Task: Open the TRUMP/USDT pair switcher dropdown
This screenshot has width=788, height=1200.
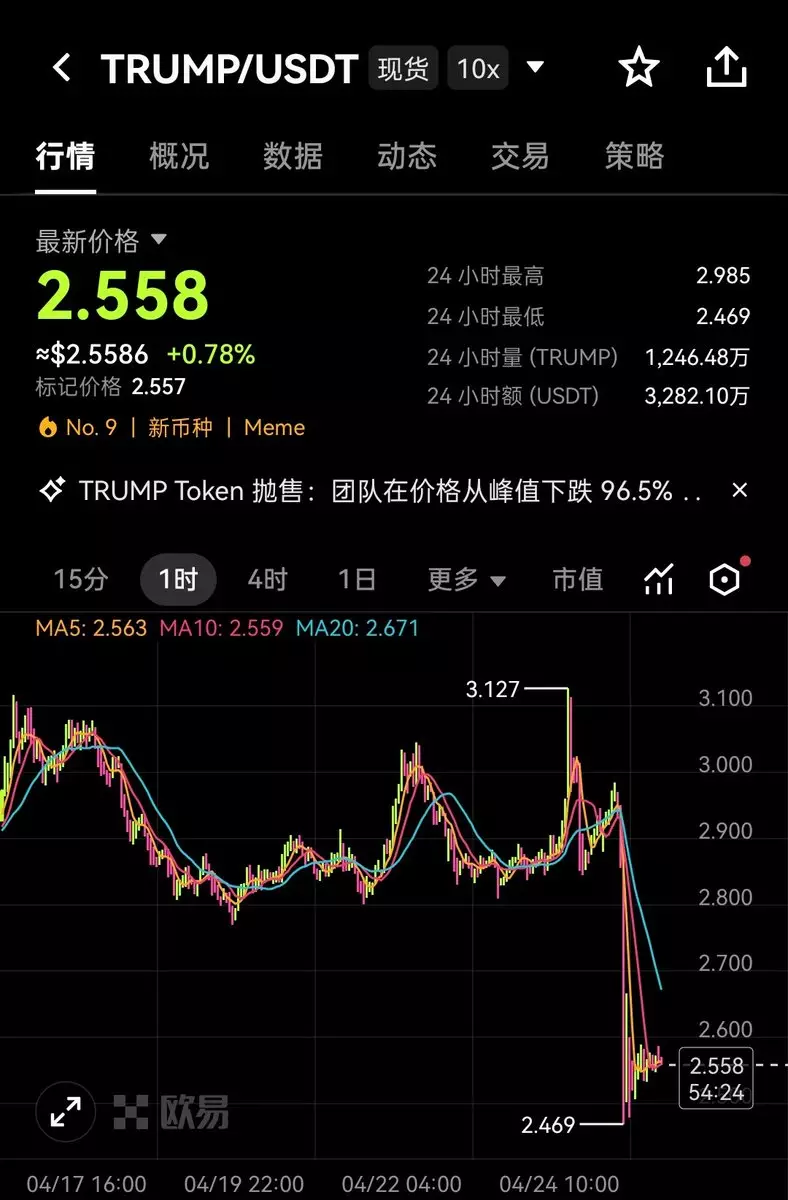Action: click(535, 68)
